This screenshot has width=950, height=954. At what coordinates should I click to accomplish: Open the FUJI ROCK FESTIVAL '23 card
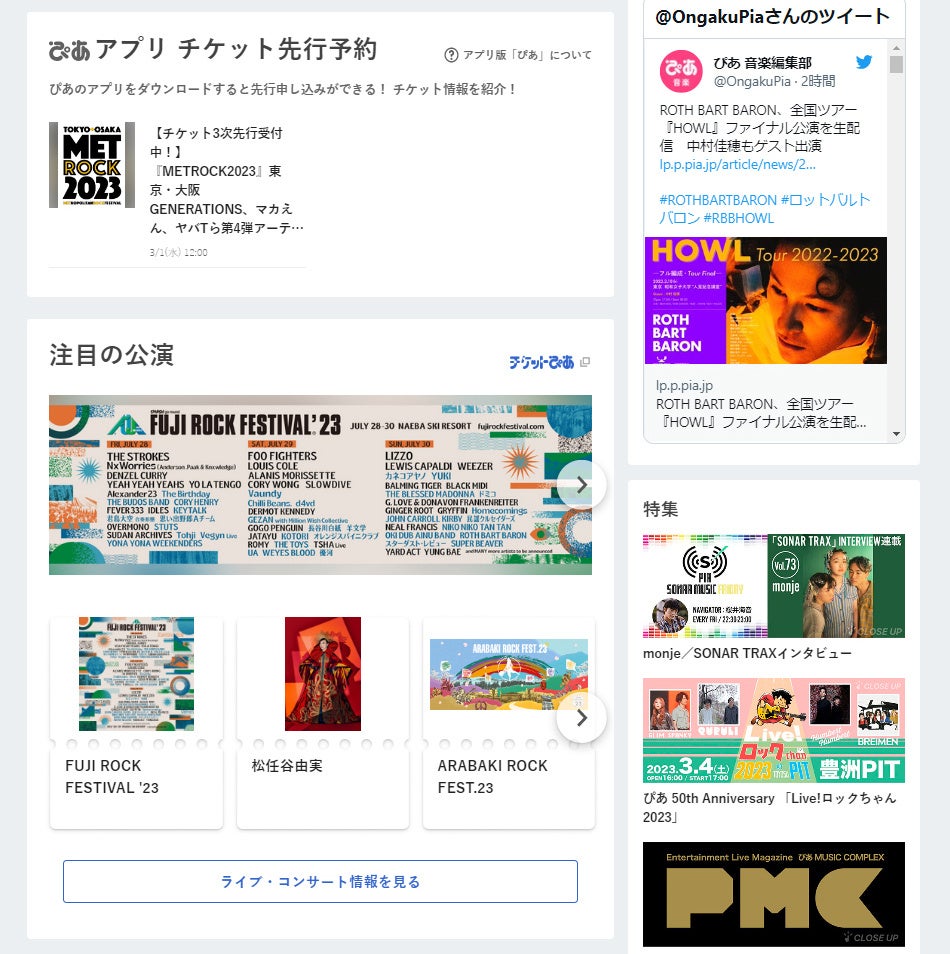pos(136,722)
